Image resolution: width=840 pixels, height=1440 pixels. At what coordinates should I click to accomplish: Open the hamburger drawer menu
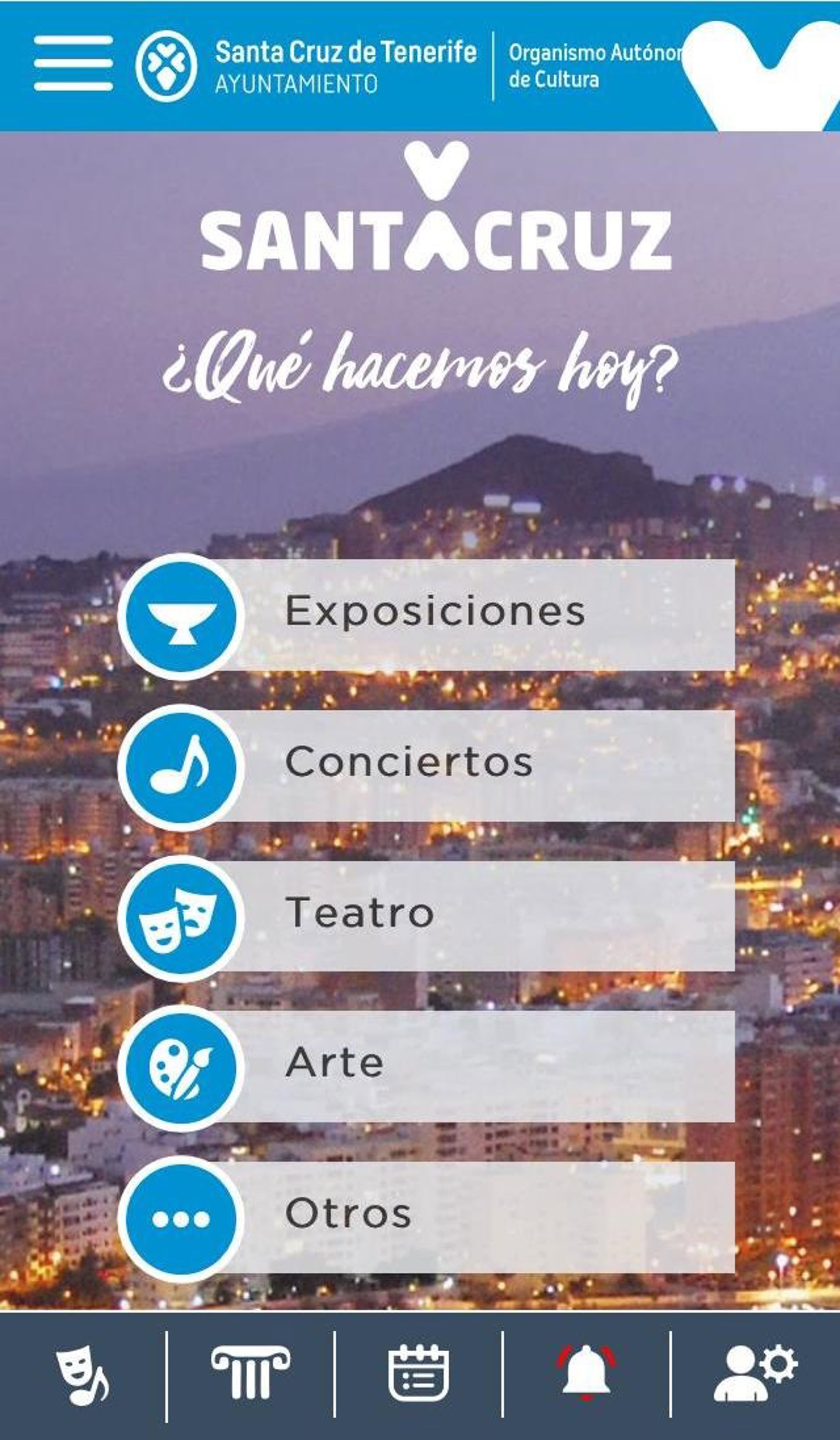(73, 63)
